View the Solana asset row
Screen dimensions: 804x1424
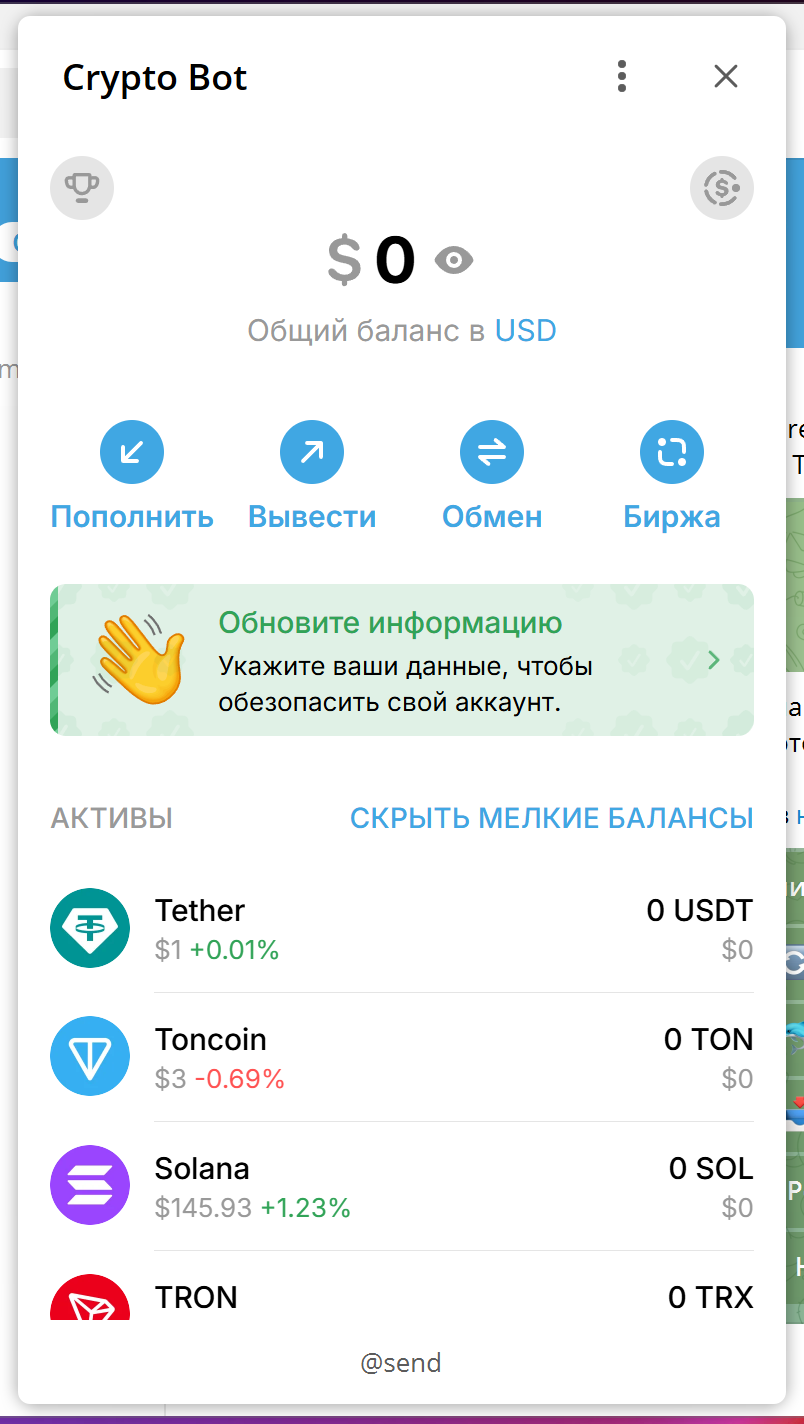point(402,1186)
